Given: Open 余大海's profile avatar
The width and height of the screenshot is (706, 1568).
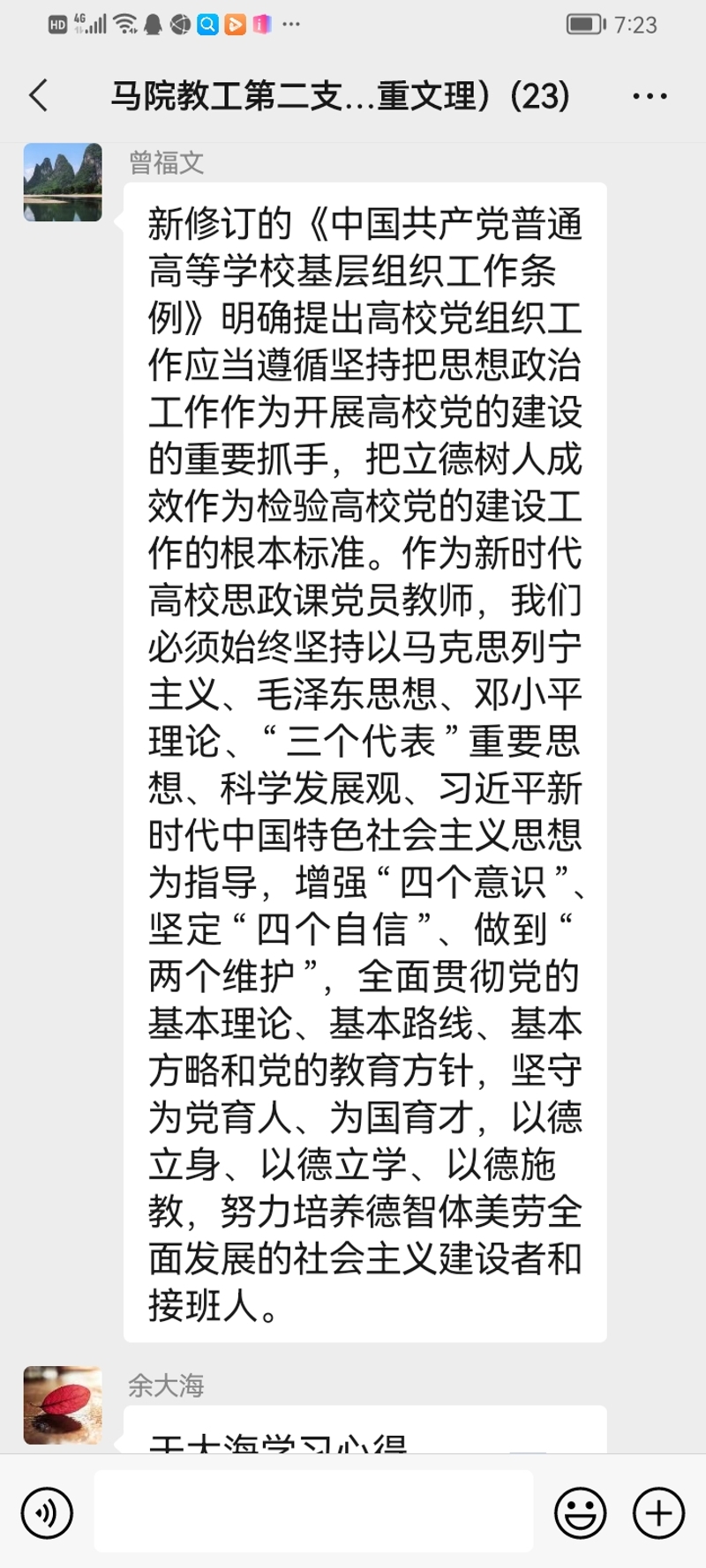Looking at the screenshot, I should [x=63, y=1406].
